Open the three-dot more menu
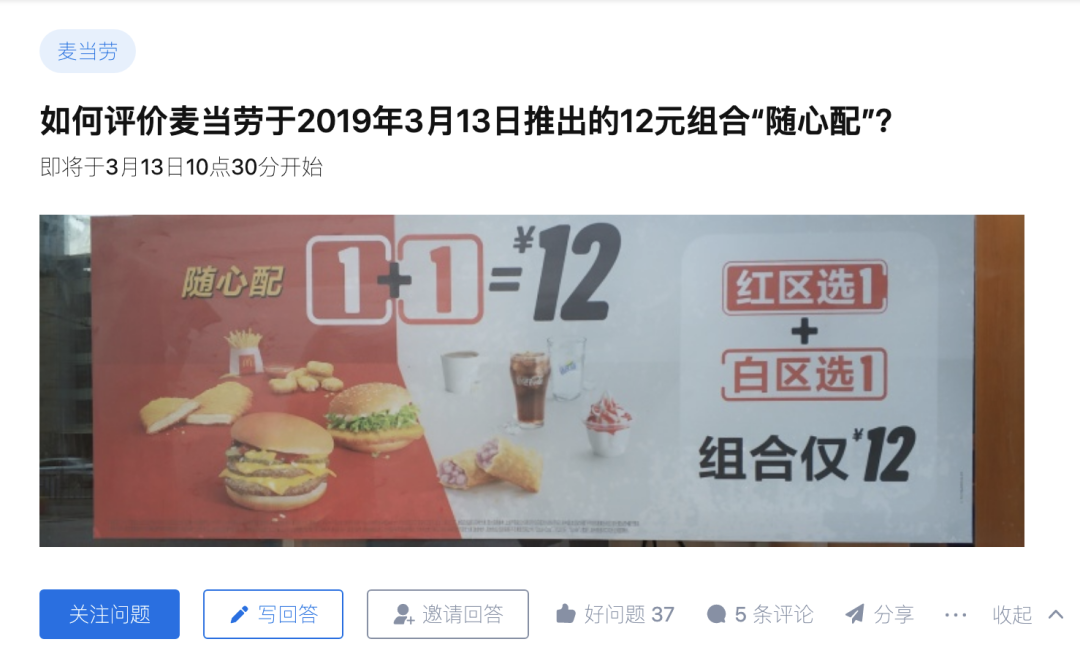This screenshot has height=650, width=1080. point(955,614)
